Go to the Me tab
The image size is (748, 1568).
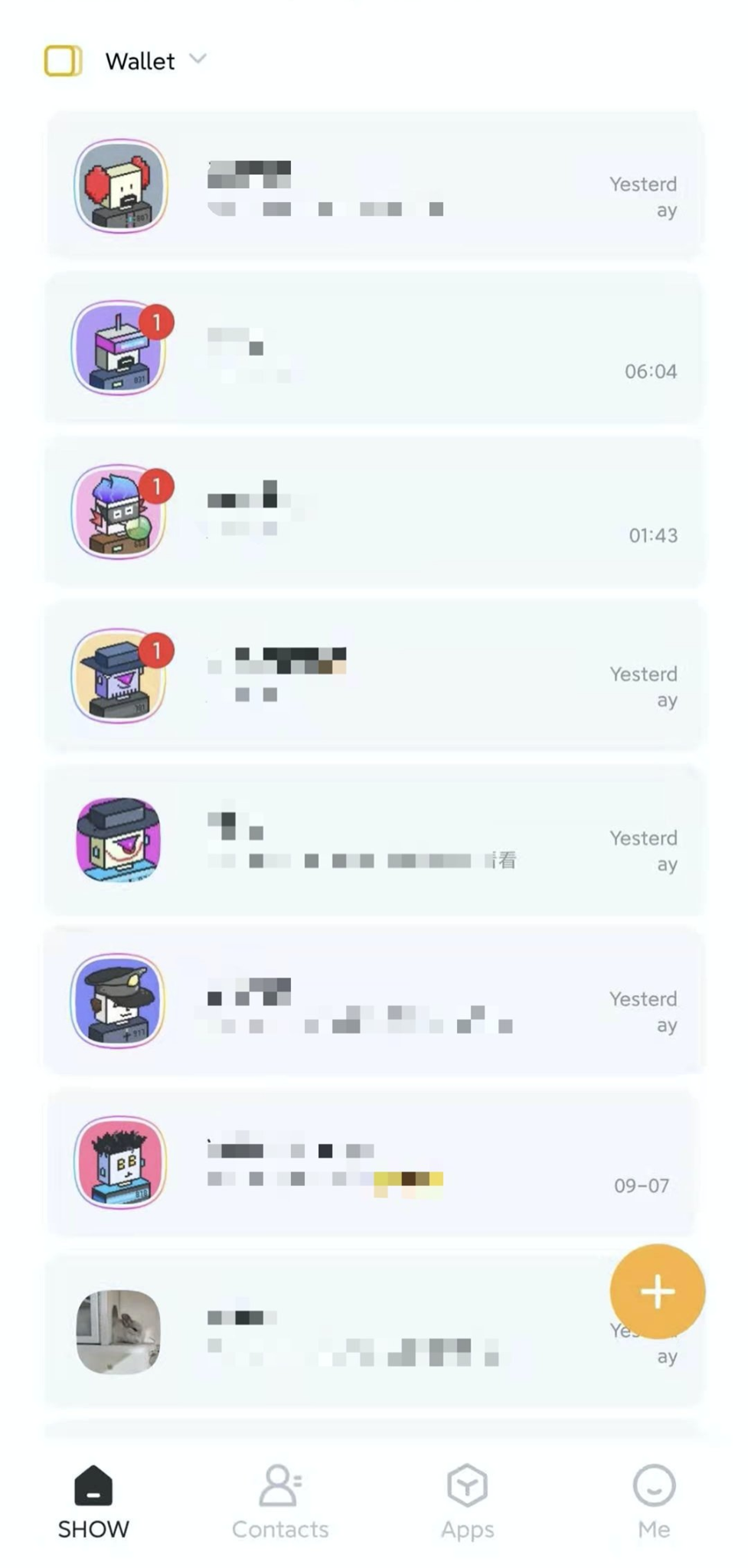654,1502
